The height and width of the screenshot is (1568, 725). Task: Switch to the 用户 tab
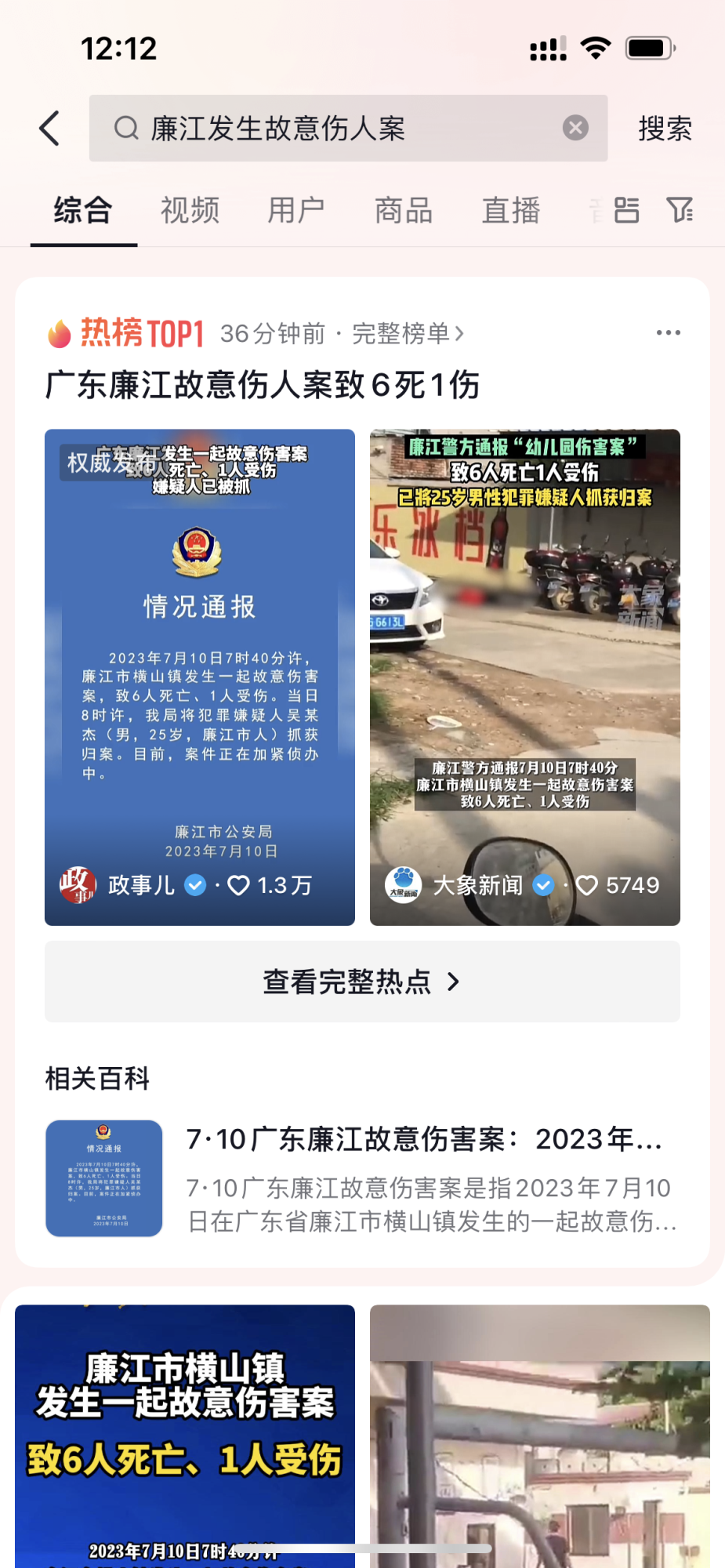pyautogui.click(x=296, y=210)
